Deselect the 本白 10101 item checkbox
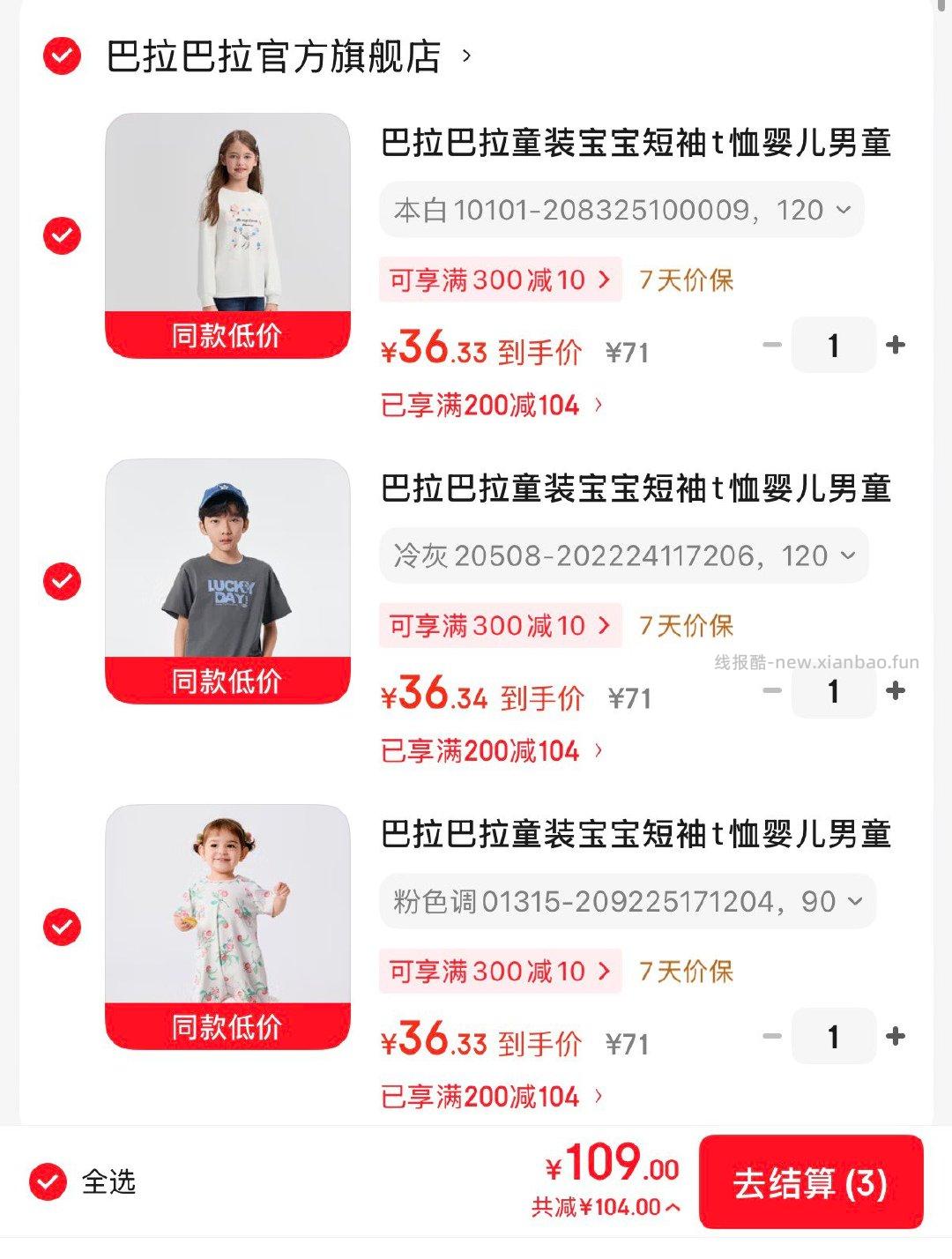 62,235
